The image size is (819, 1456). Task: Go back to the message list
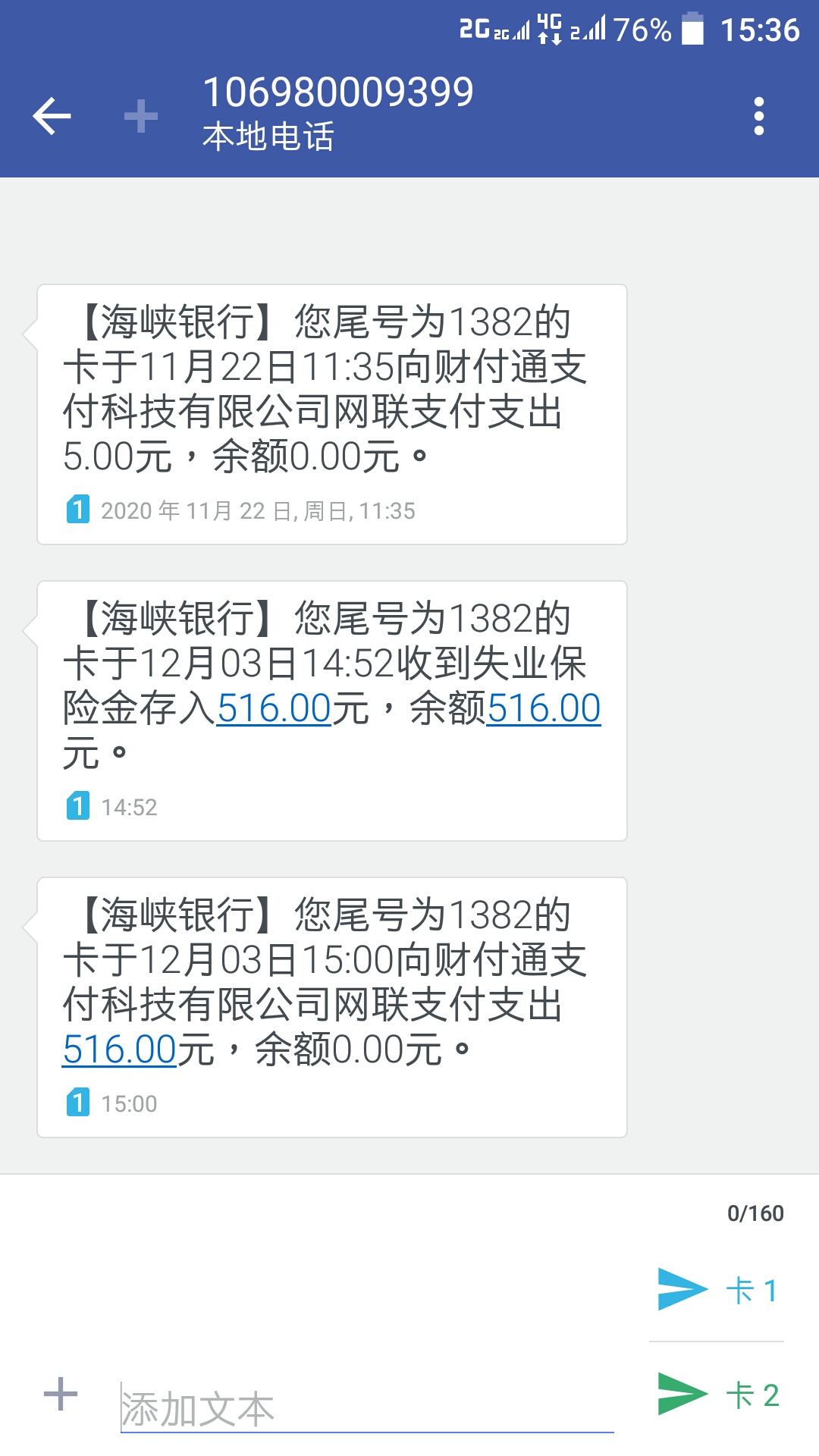(x=52, y=117)
